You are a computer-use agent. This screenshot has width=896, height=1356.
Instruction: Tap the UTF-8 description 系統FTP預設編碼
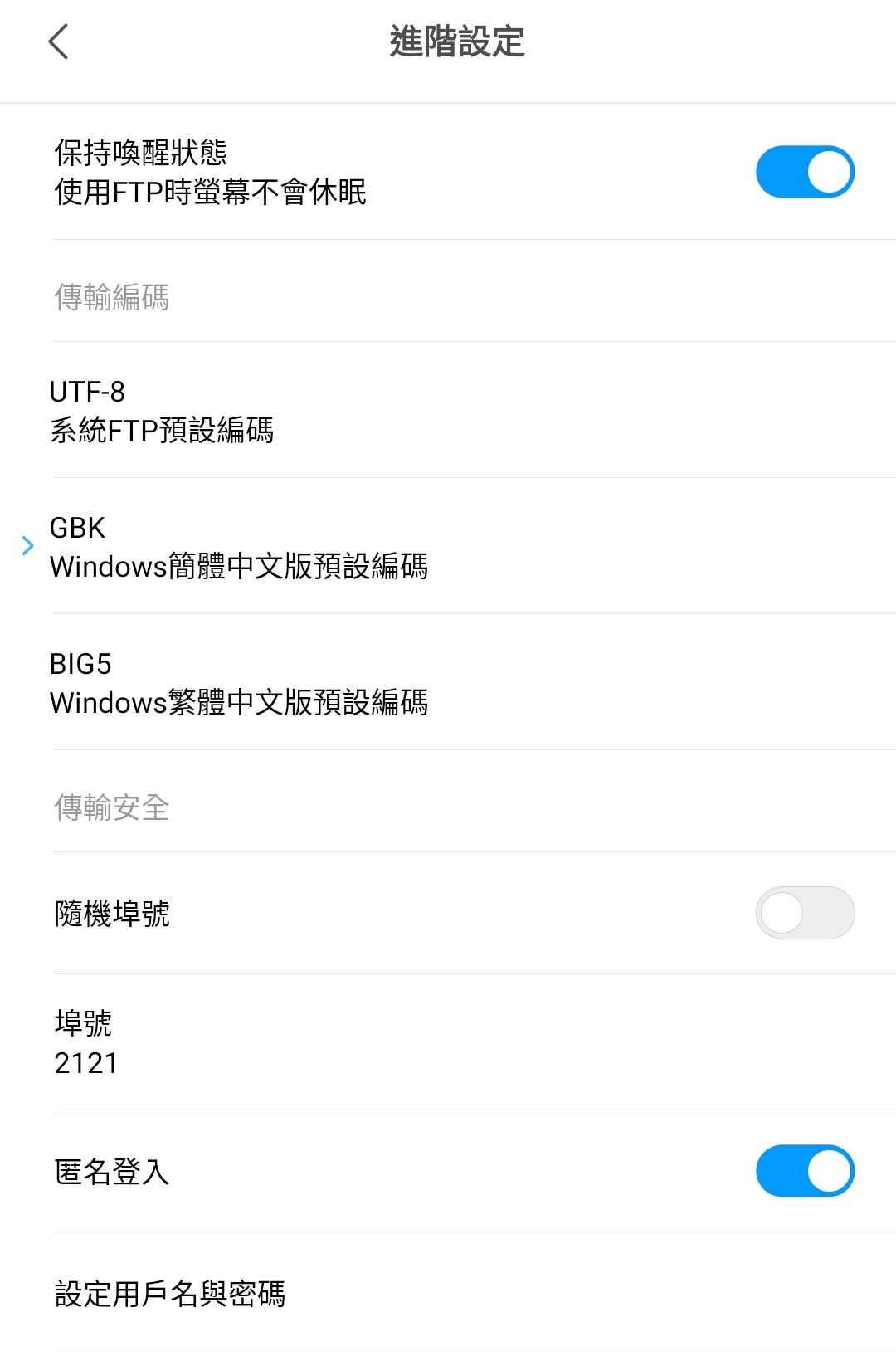(165, 431)
